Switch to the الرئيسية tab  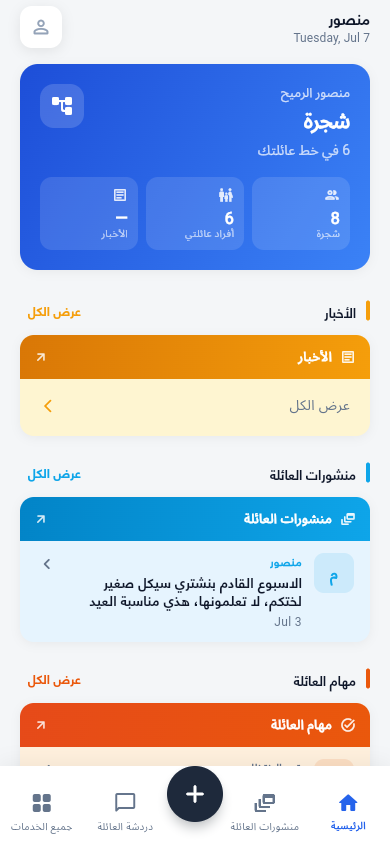(348, 811)
